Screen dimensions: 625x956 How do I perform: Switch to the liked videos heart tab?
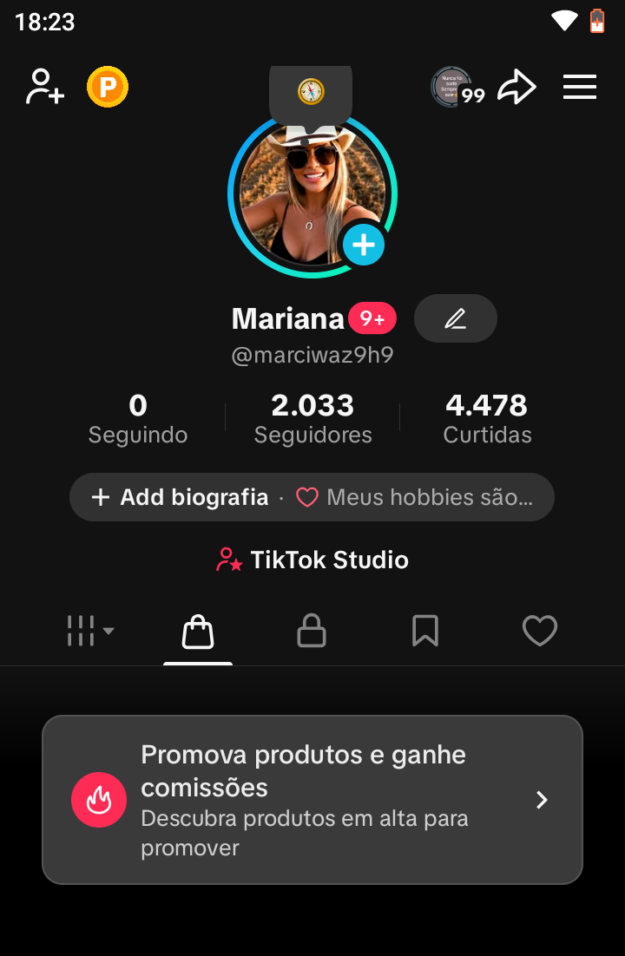tap(539, 631)
